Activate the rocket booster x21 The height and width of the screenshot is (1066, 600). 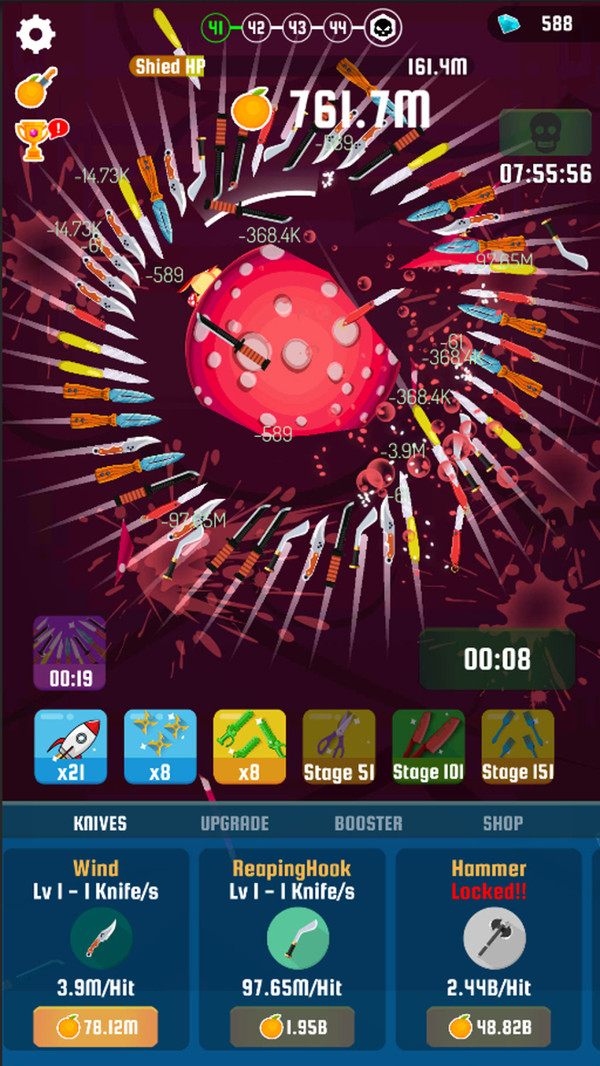point(70,746)
